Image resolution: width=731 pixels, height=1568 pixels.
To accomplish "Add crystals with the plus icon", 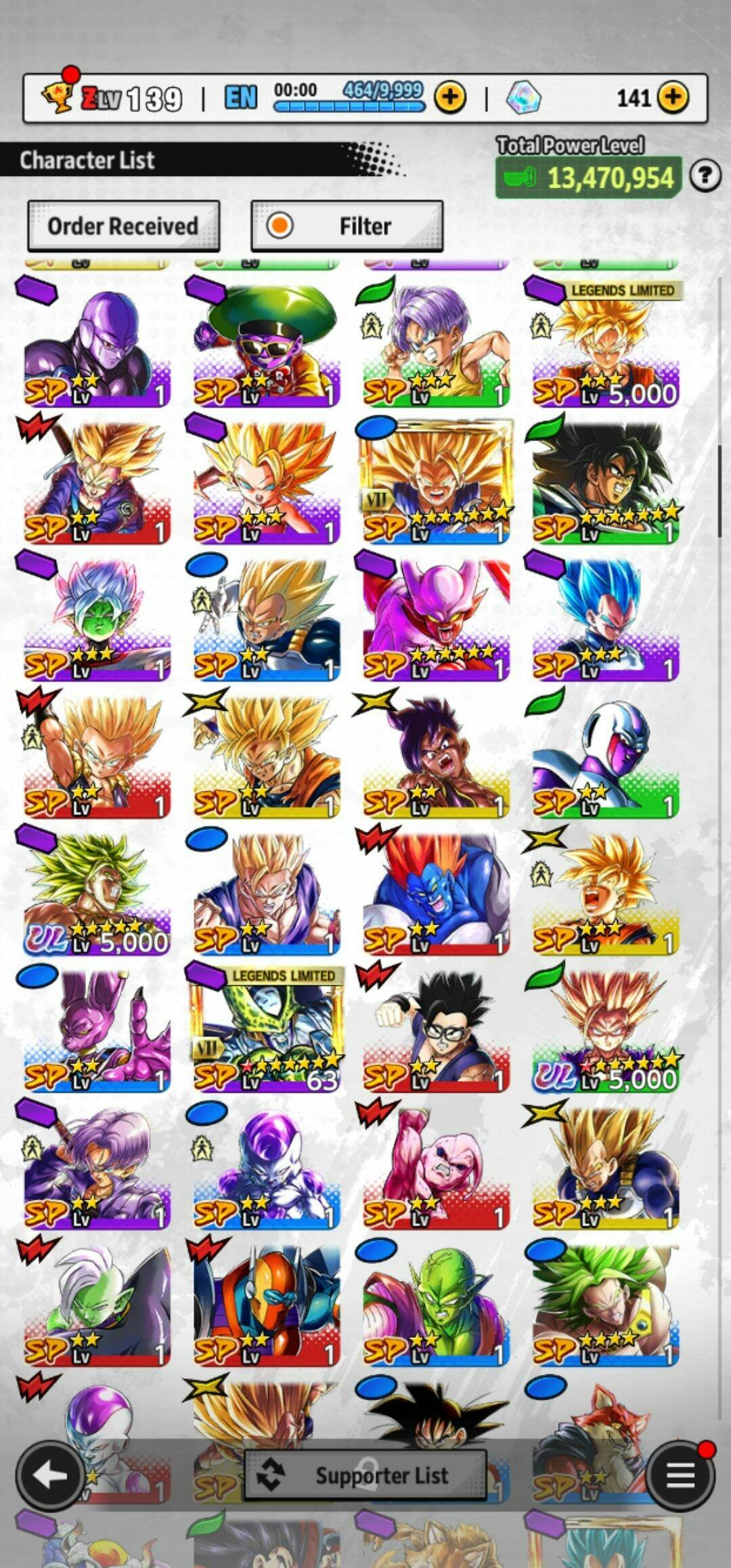I will tap(672, 97).
